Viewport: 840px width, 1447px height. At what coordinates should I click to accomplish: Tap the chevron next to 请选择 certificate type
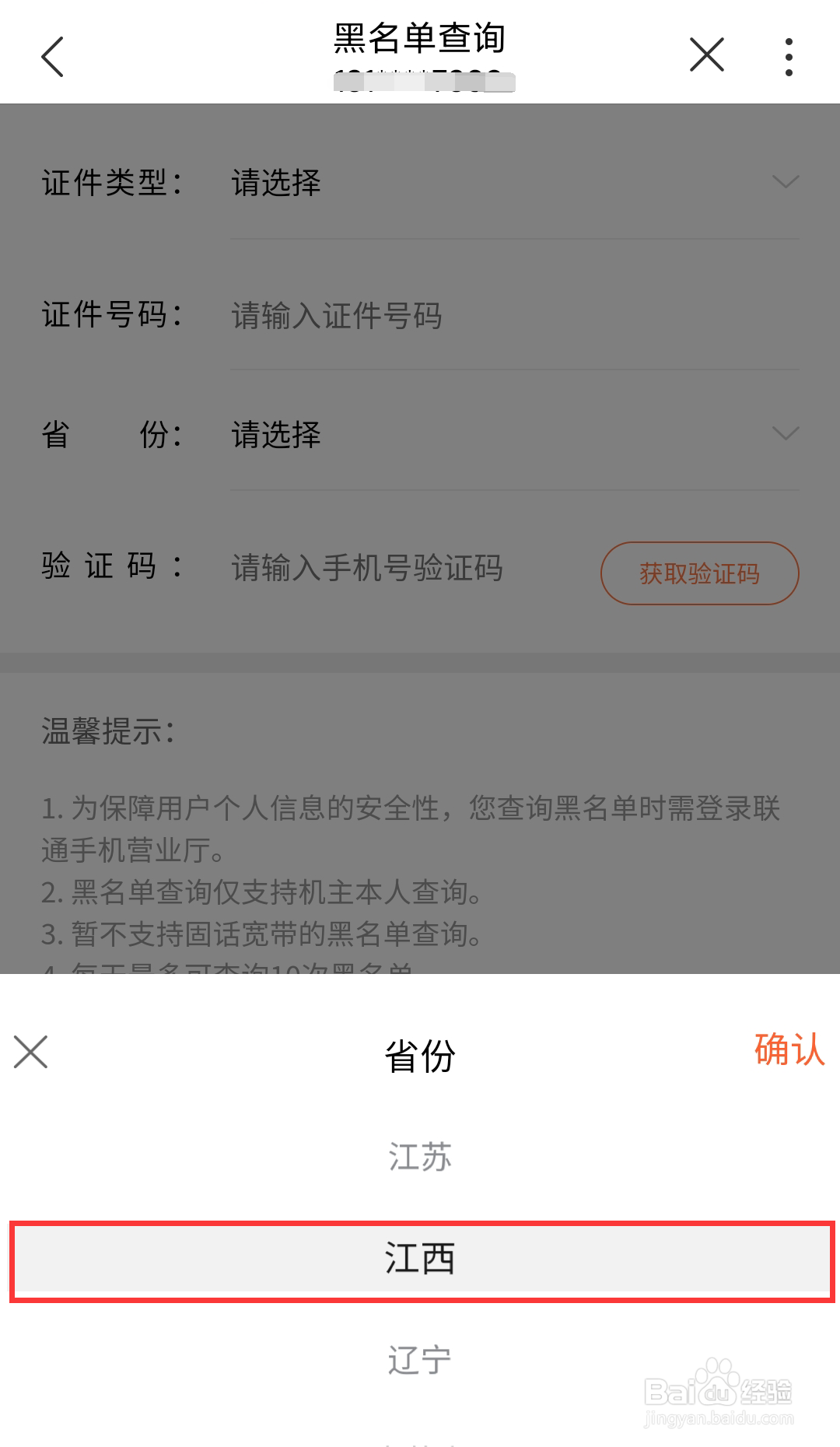tap(786, 180)
